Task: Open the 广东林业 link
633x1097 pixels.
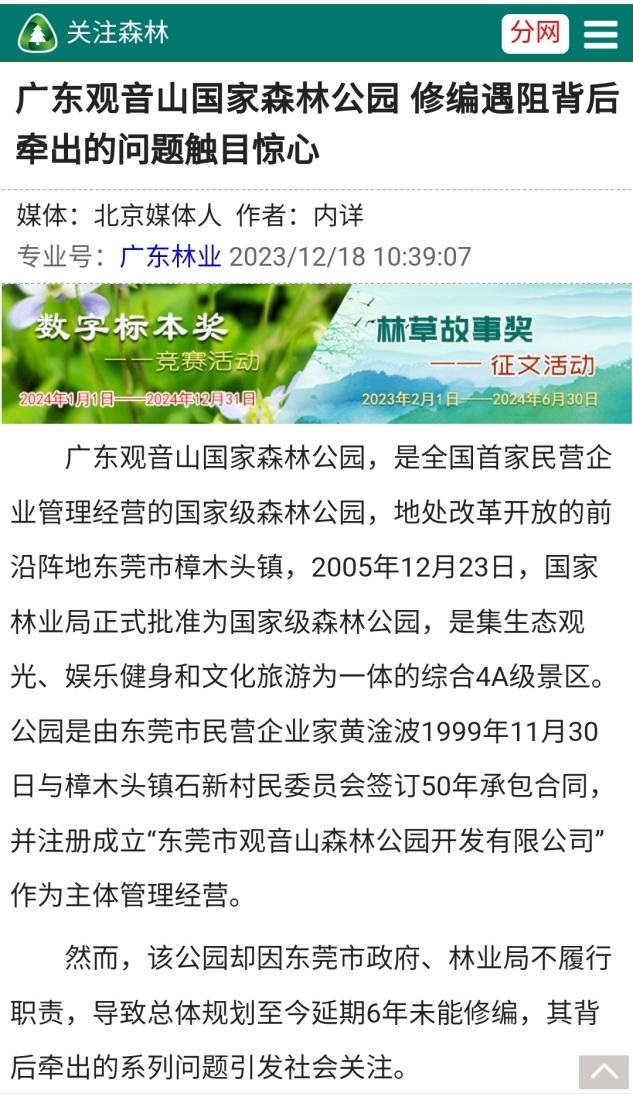Action: click(170, 256)
